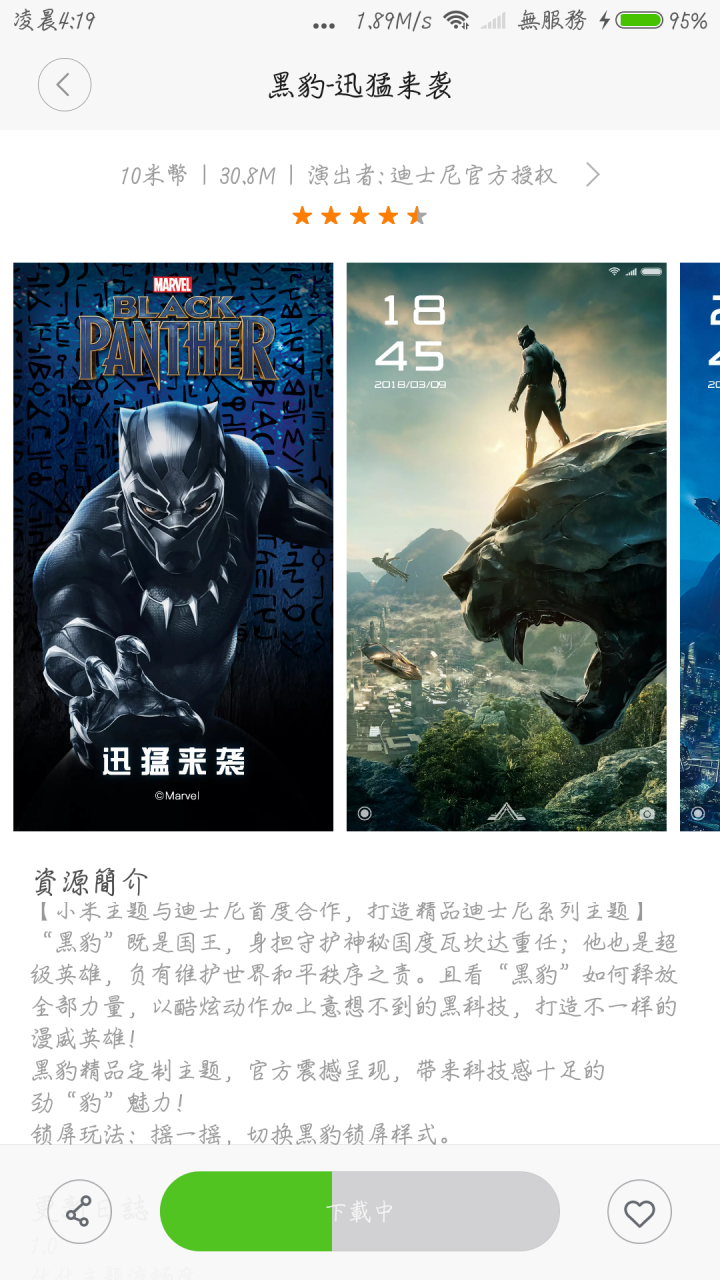Open theme details via the info-line chevron
This screenshot has height=1280, width=720.
point(592,175)
